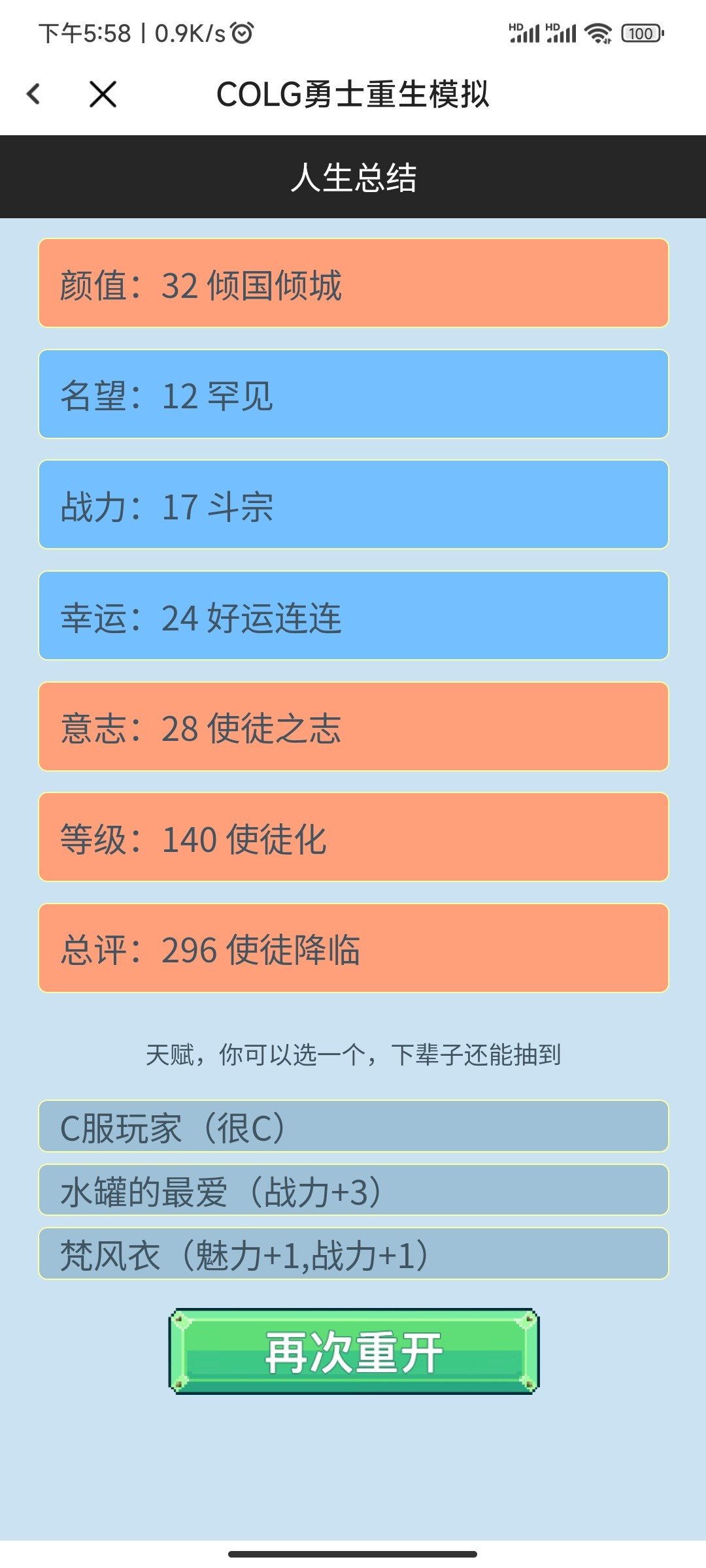Tap the 再次重开 restart button

pyautogui.click(x=354, y=1351)
